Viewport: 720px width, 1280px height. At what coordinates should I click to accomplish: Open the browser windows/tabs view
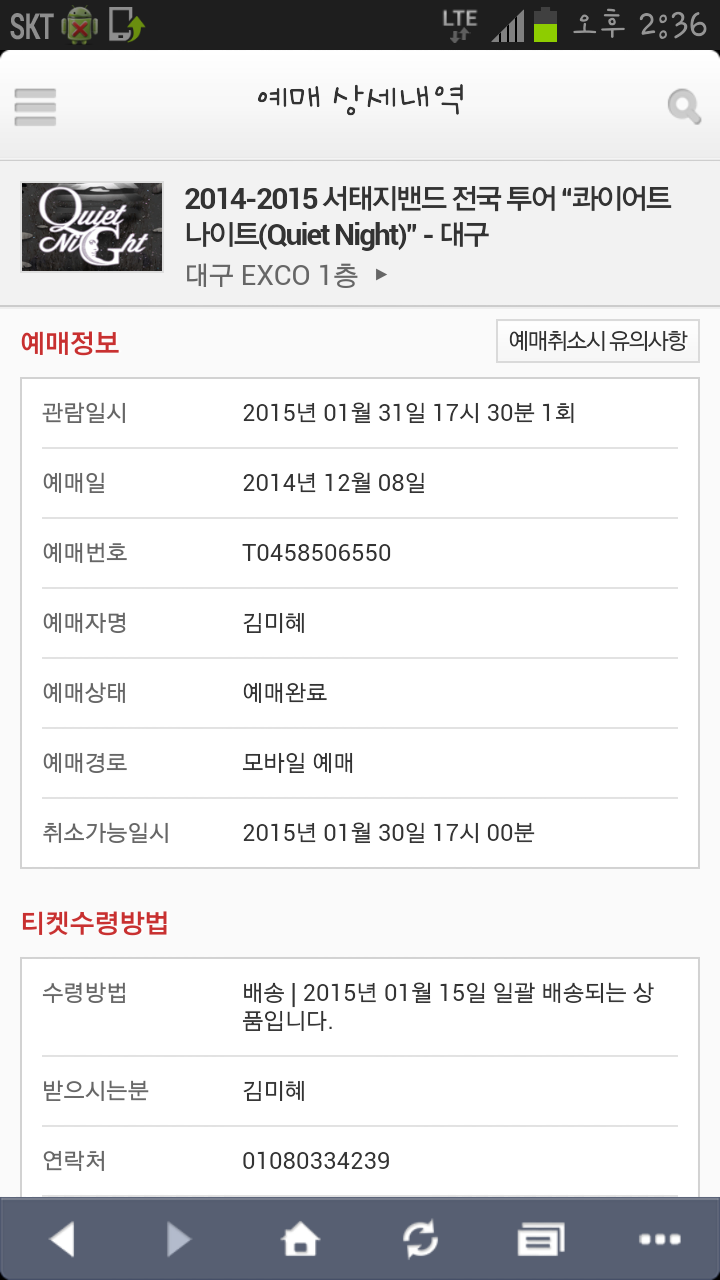pyautogui.click(x=540, y=1240)
